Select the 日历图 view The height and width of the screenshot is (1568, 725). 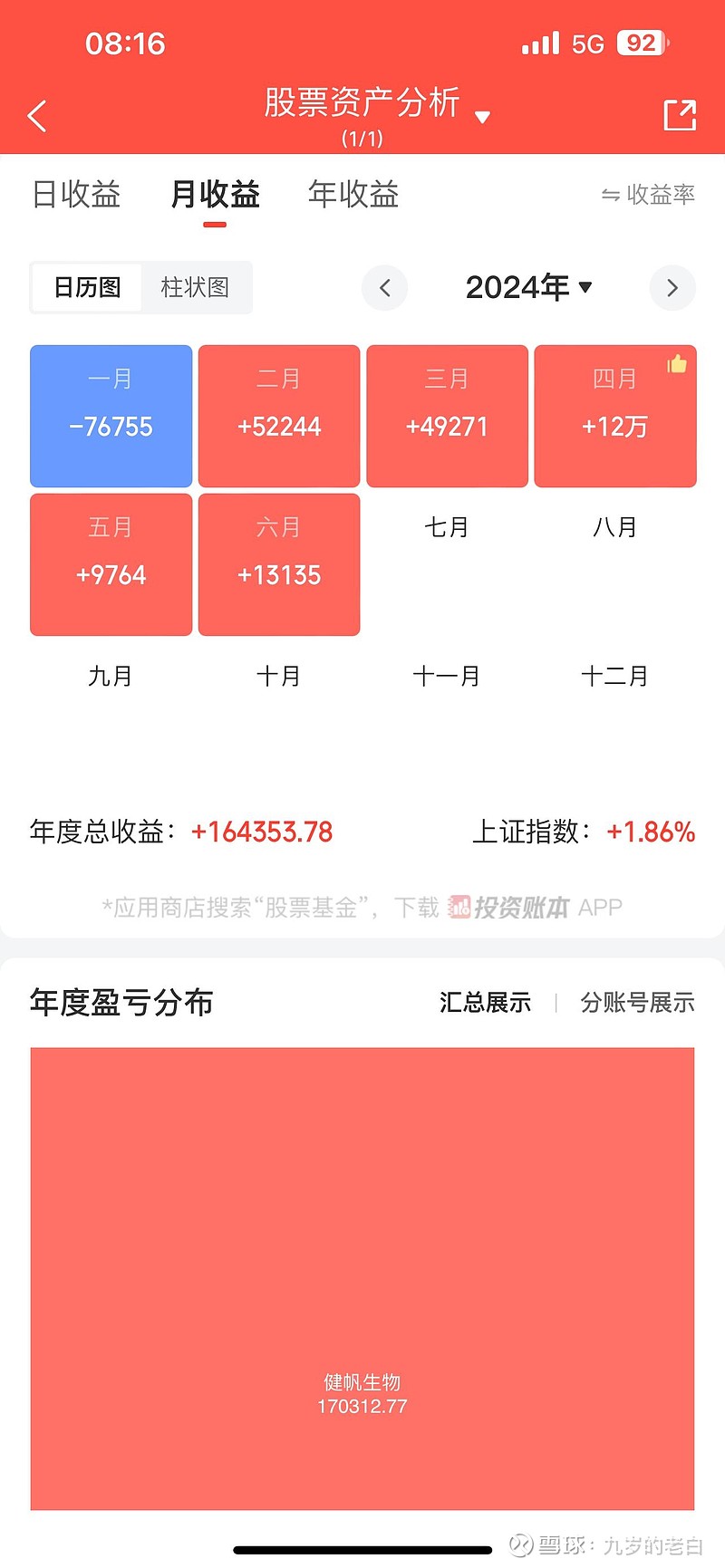point(87,288)
